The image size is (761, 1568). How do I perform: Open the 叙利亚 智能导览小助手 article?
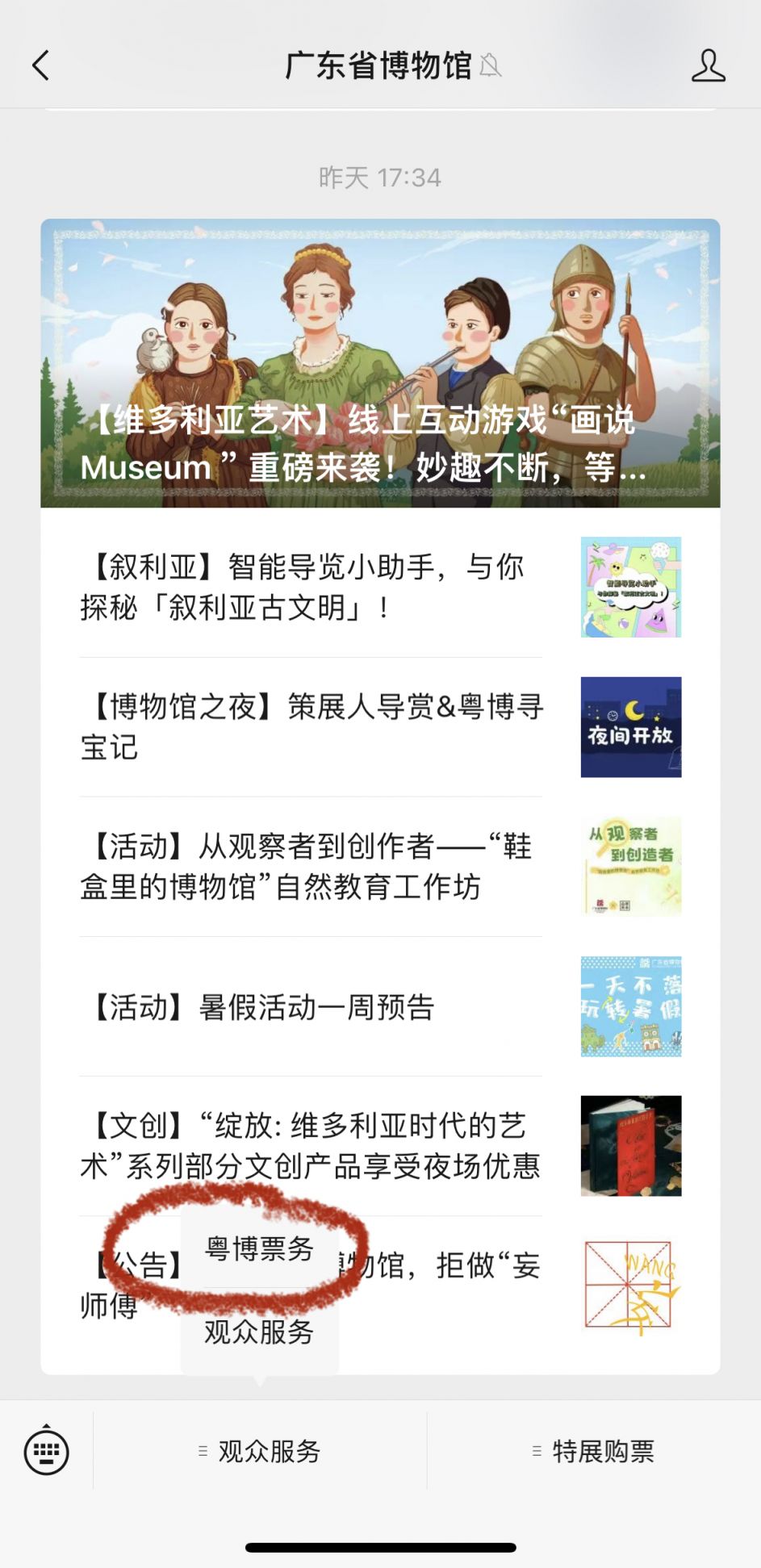coord(380,587)
